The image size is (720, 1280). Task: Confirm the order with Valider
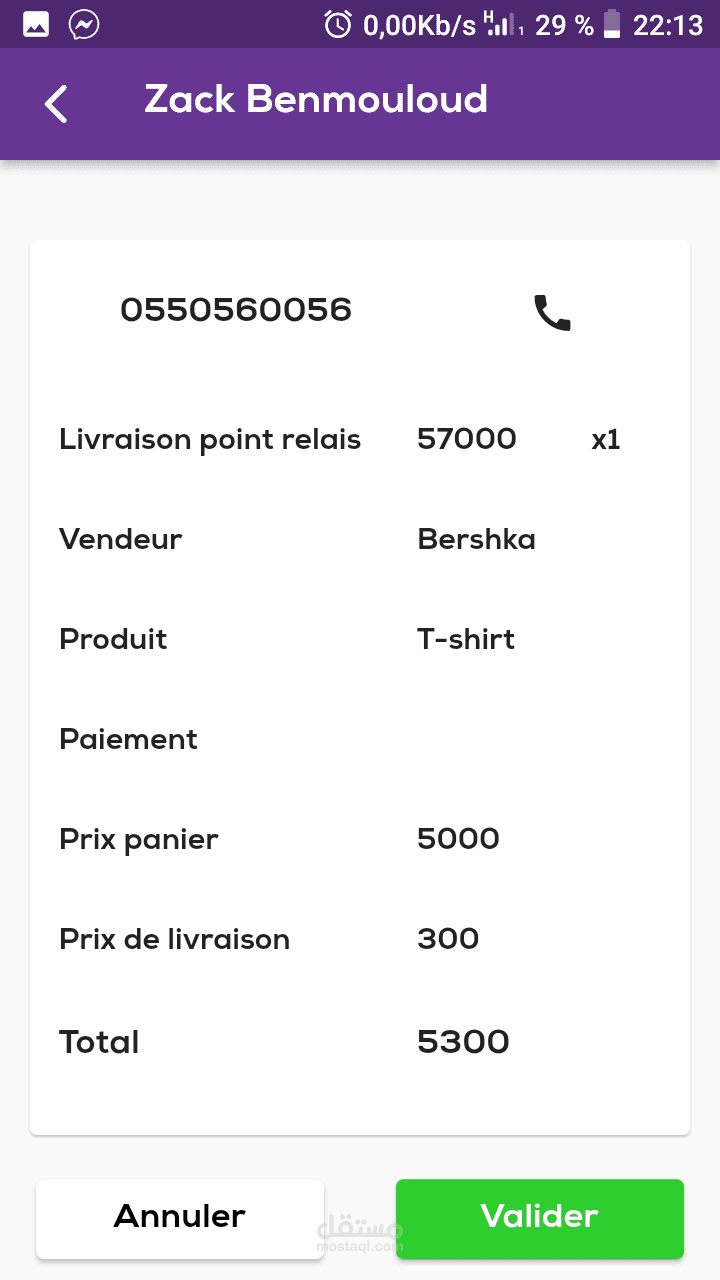539,1217
